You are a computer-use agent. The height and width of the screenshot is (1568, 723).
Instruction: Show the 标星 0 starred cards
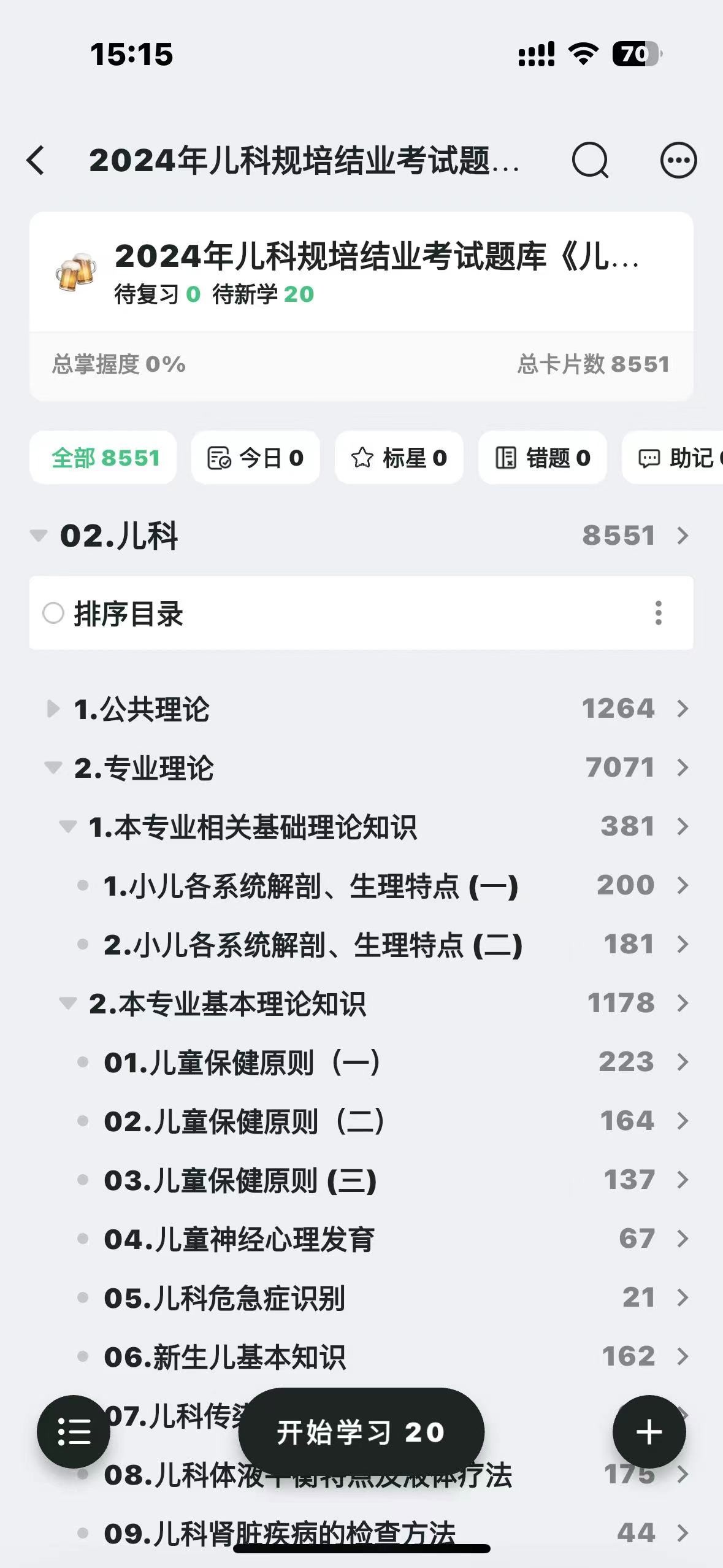pyautogui.click(x=399, y=458)
